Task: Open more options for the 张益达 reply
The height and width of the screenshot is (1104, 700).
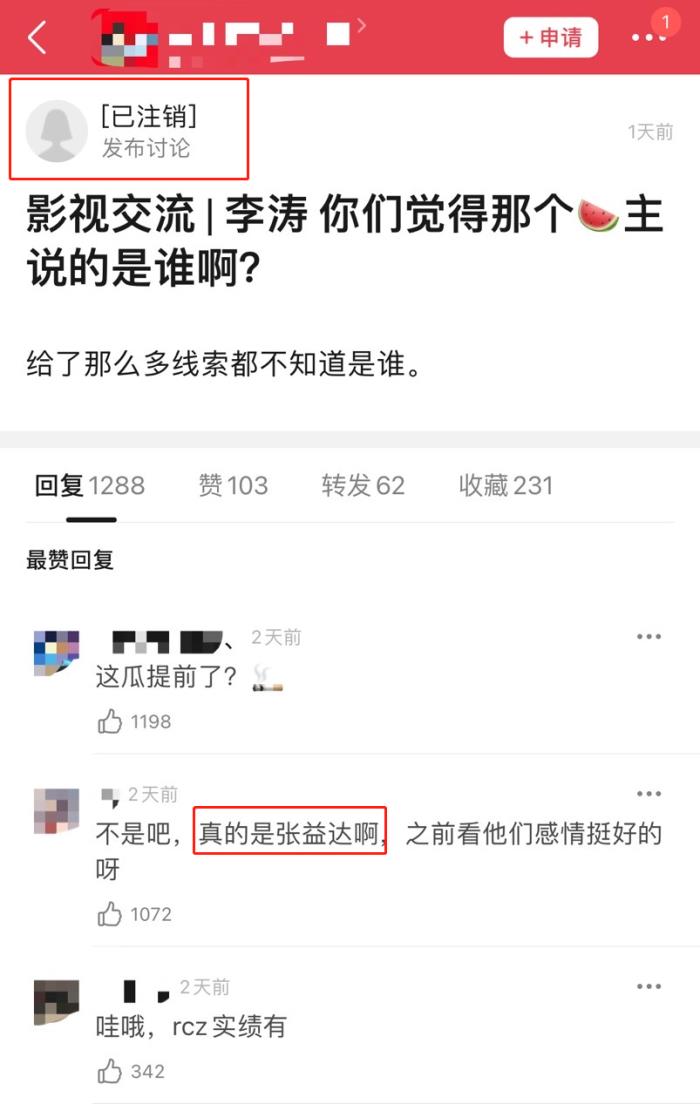Action: point(649,794)
